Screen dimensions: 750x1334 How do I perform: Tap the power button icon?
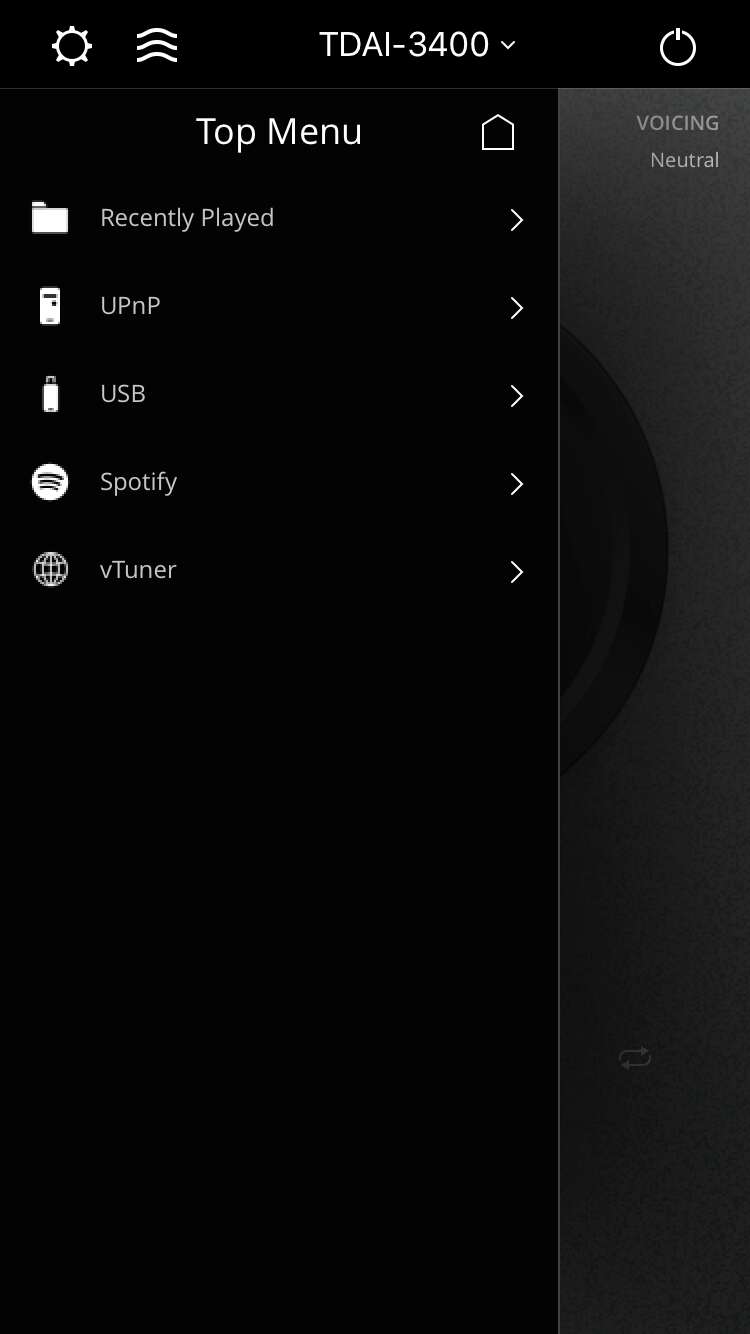(x=678, y=47)
